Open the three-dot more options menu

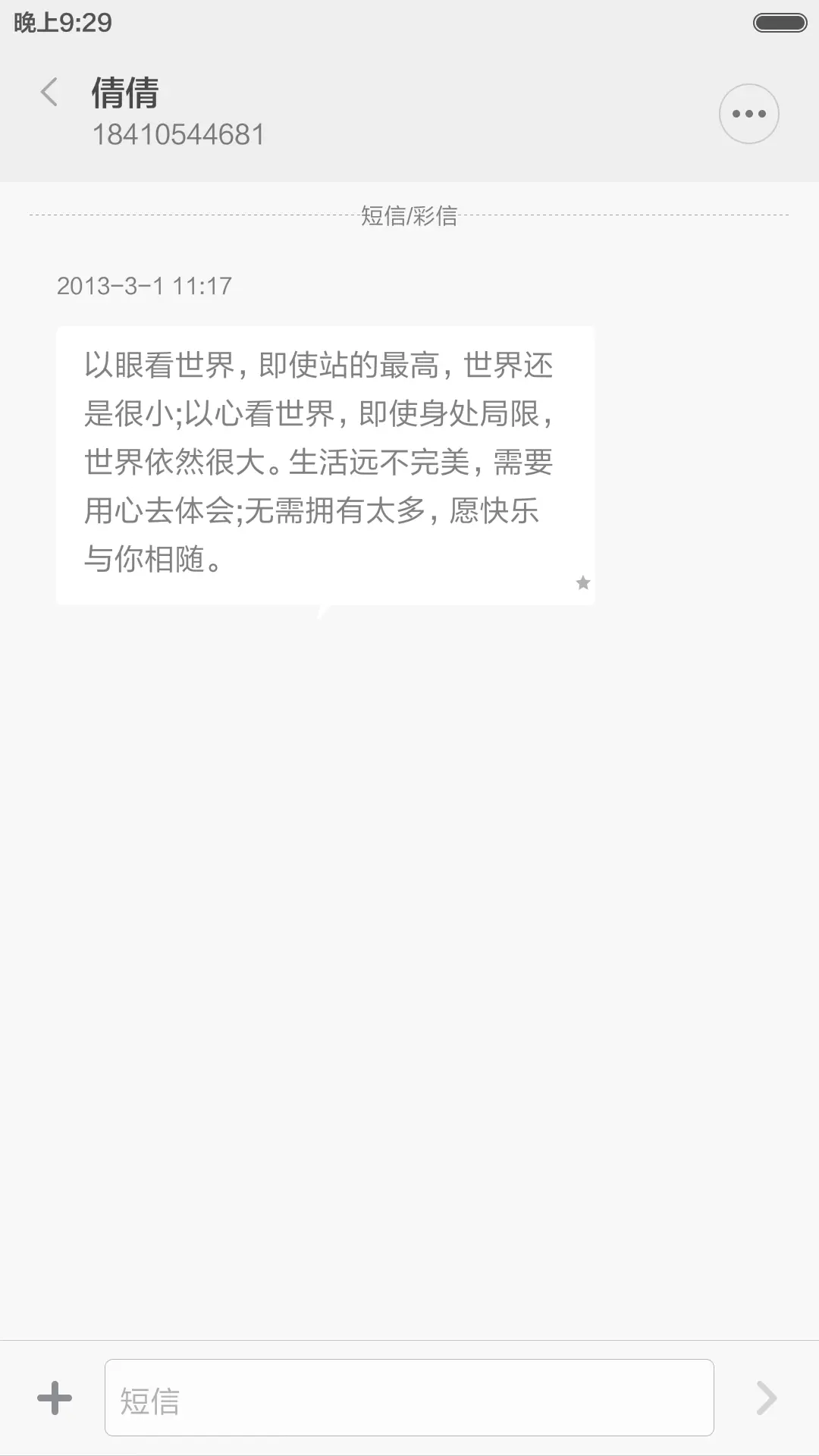click(748, 114)
